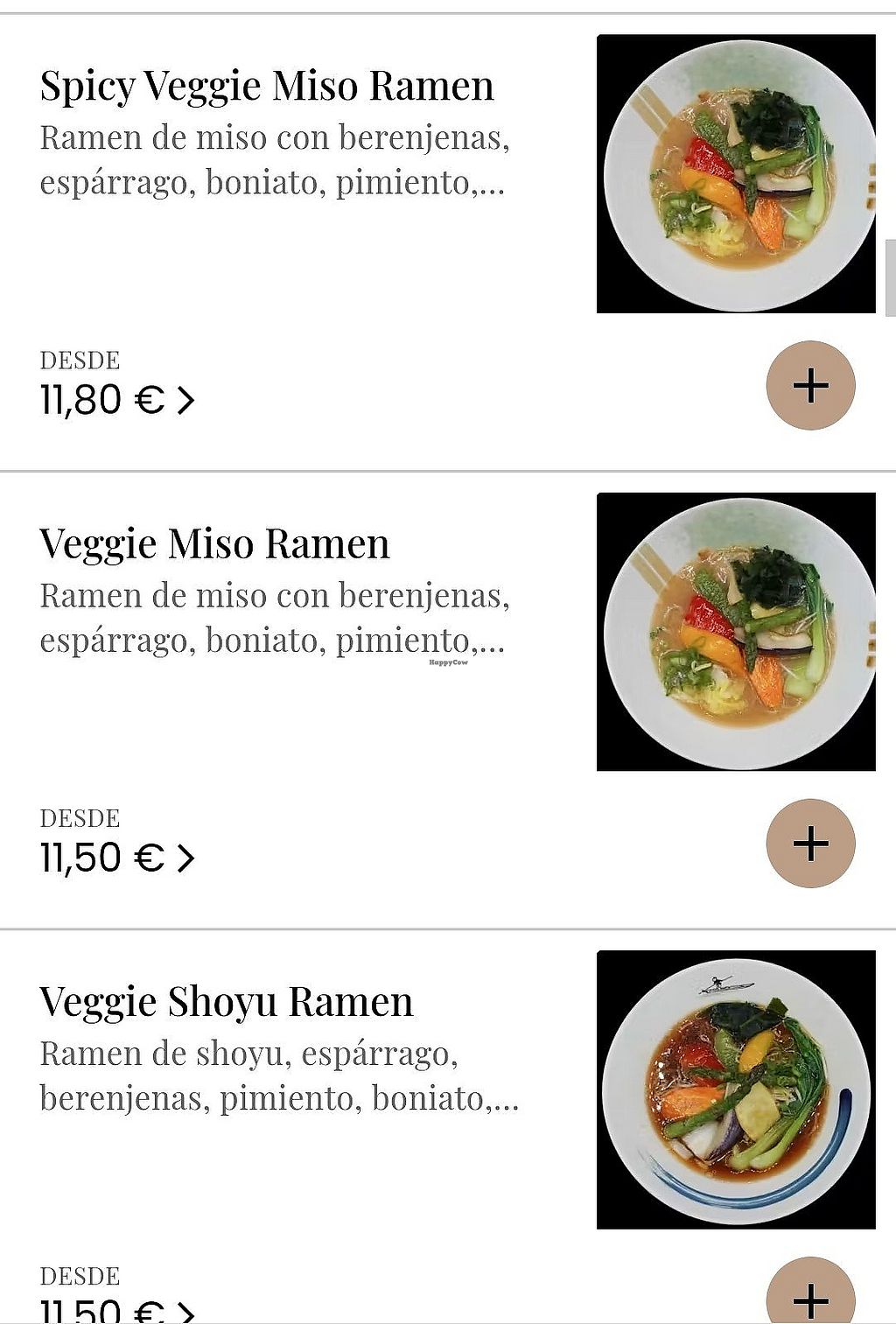View the Veggie Shoyu Ramen photo
This screenshot has width=896, height=1324.
tap(736, 1089)
